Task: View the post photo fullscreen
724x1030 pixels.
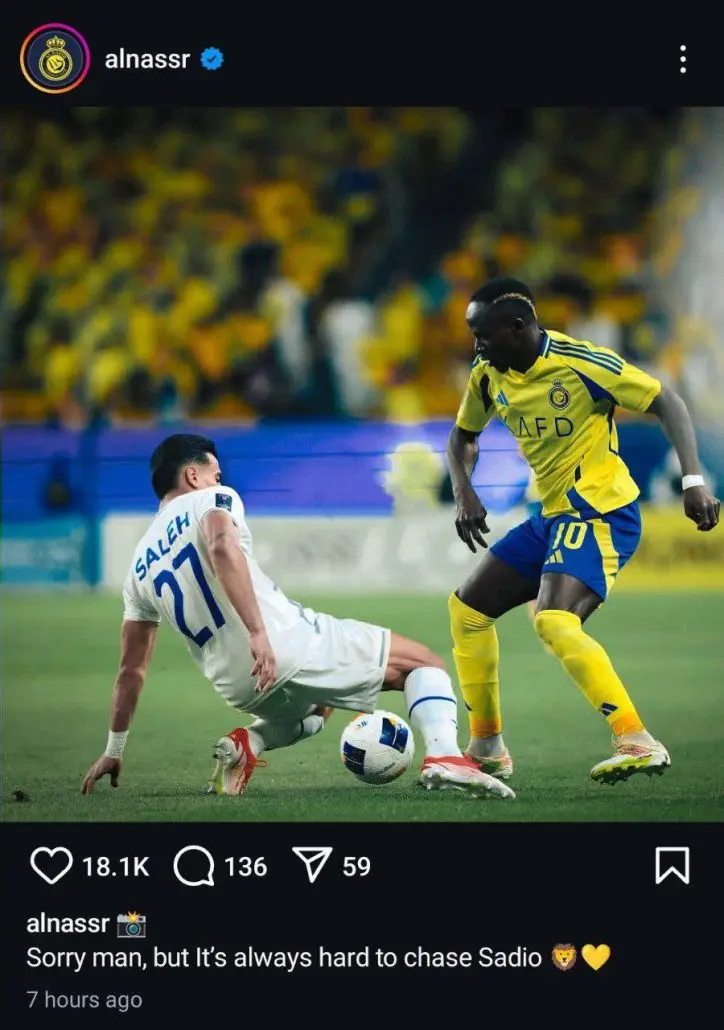Action: click(x=362, y=465)
